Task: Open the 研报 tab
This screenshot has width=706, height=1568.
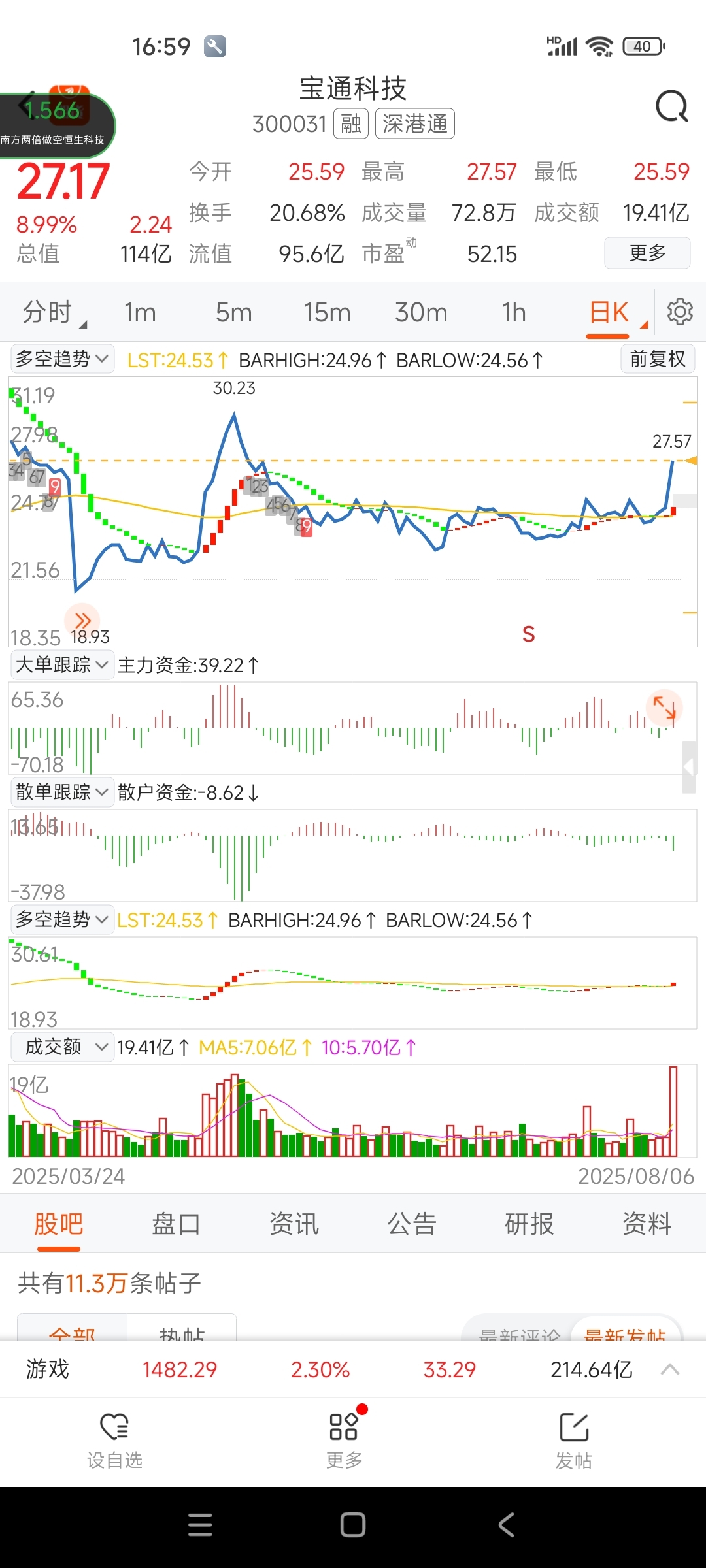Action: pos(529,1224)
